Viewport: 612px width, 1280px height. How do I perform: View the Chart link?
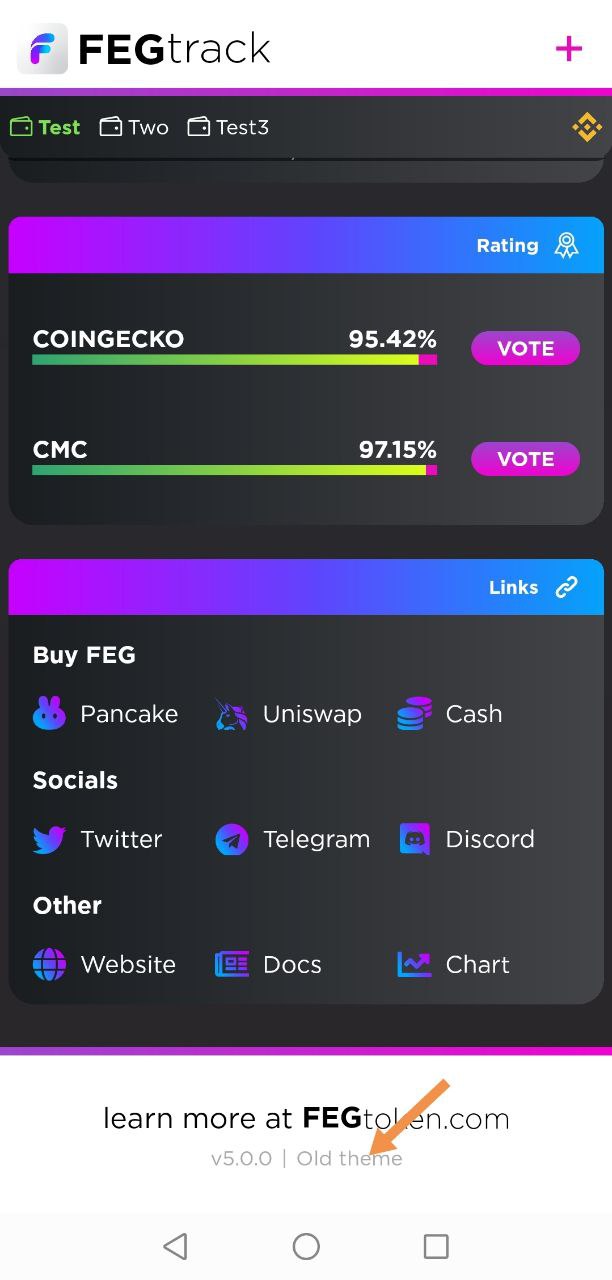pos(454,964)
